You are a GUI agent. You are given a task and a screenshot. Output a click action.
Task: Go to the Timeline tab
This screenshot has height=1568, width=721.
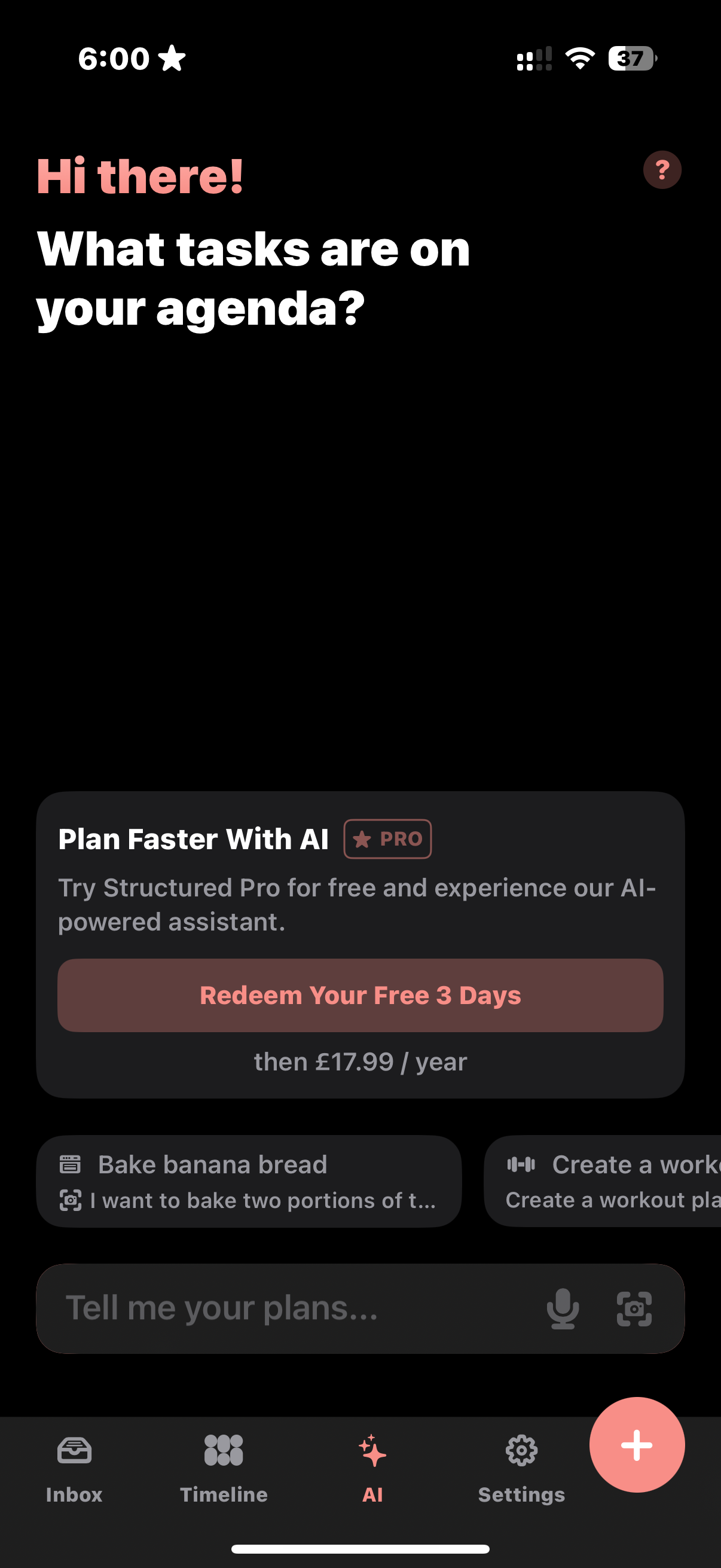224,1467
